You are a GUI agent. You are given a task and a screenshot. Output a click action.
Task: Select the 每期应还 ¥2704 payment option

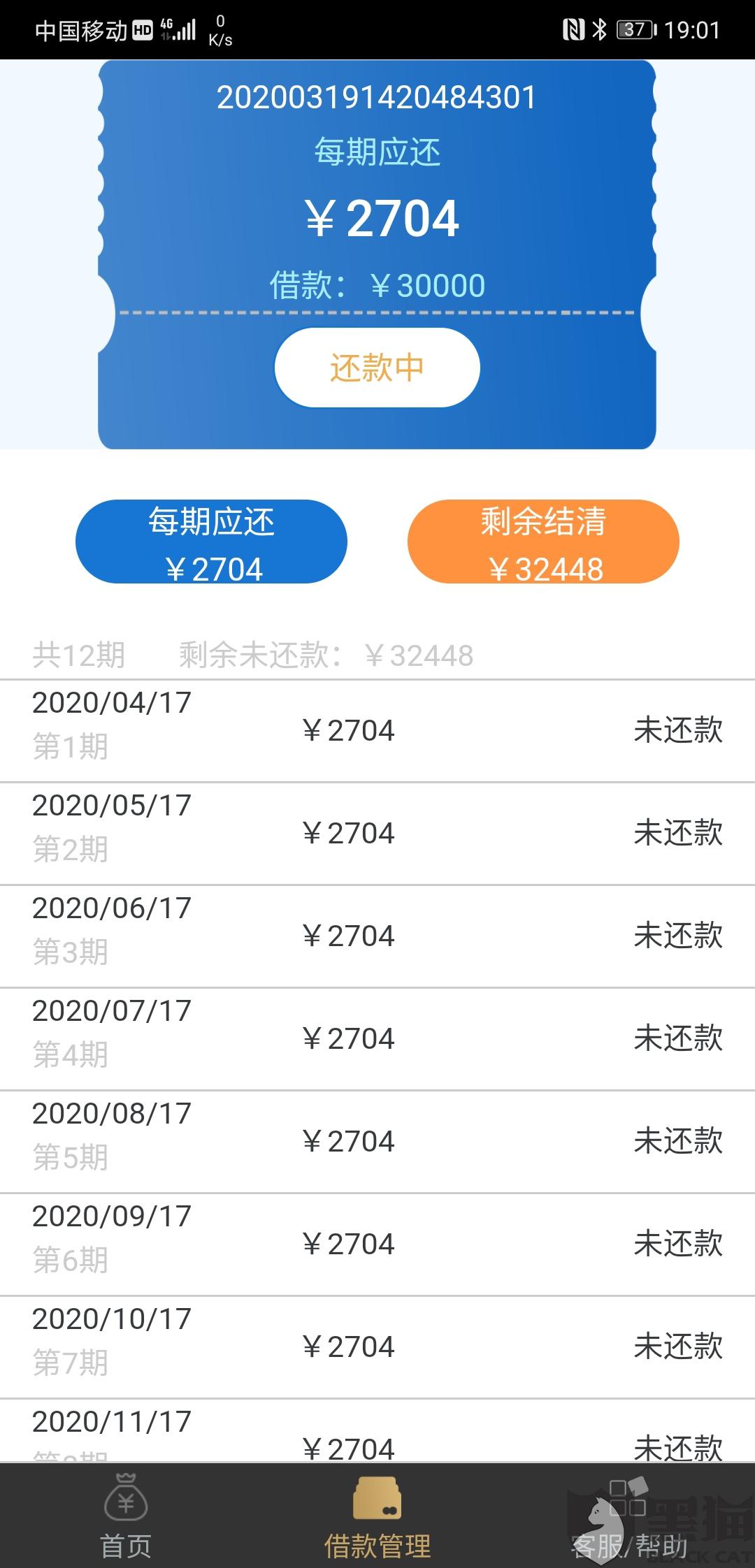point(211,542)
